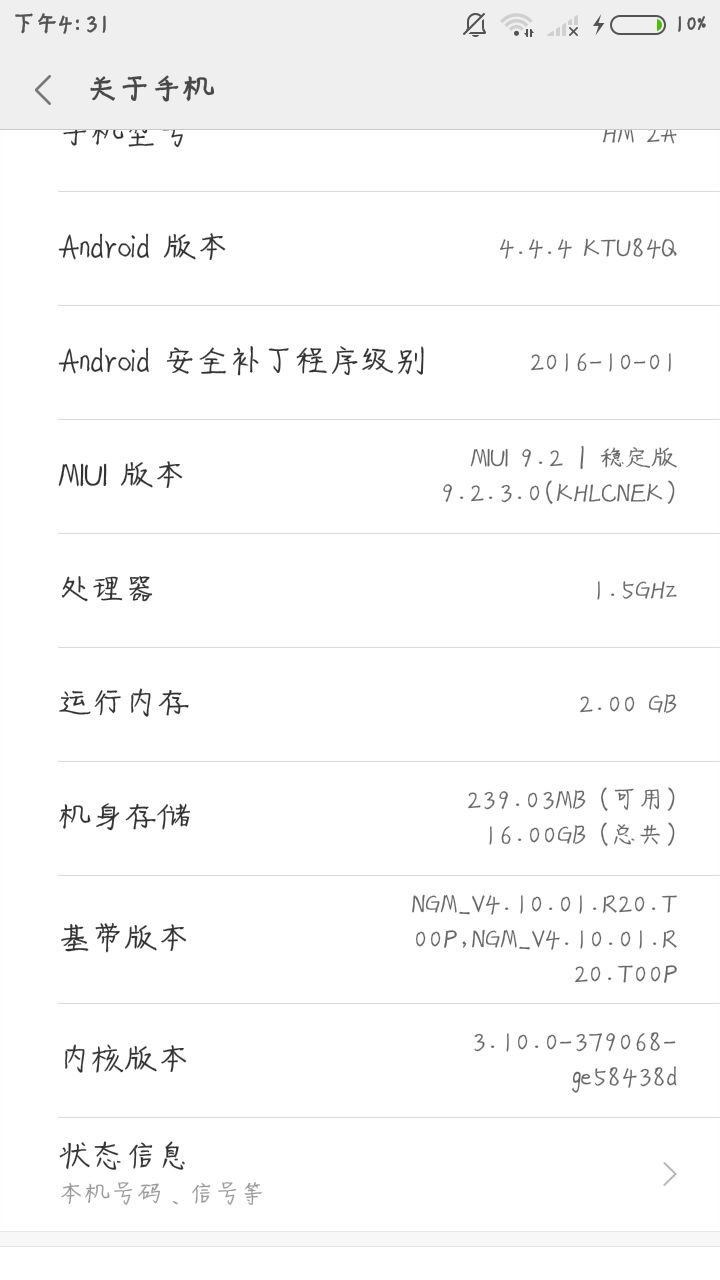This screenshot has height=1280, width=720.
Task: Go back from 关于手机 page
Action: tap(43, 90)
